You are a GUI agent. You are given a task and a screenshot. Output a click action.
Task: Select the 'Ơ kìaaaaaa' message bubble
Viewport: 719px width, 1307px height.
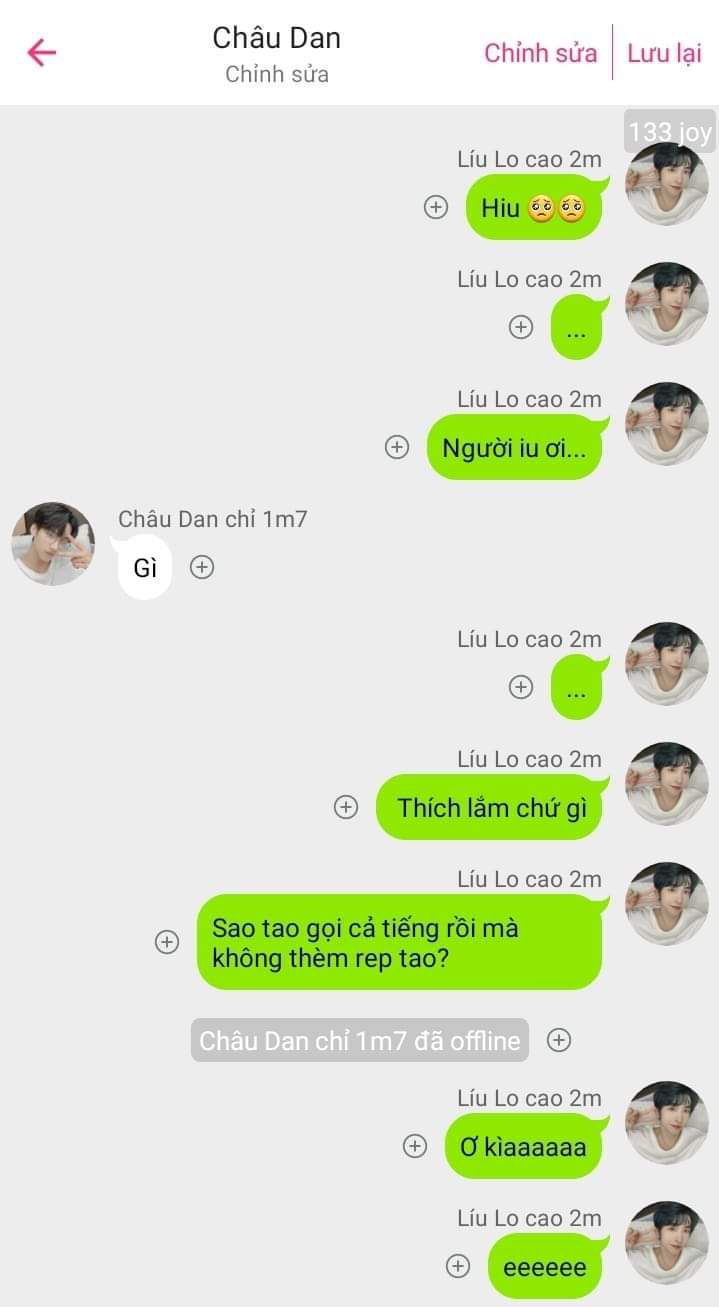pyautogui.click(x=522, y=1146)
